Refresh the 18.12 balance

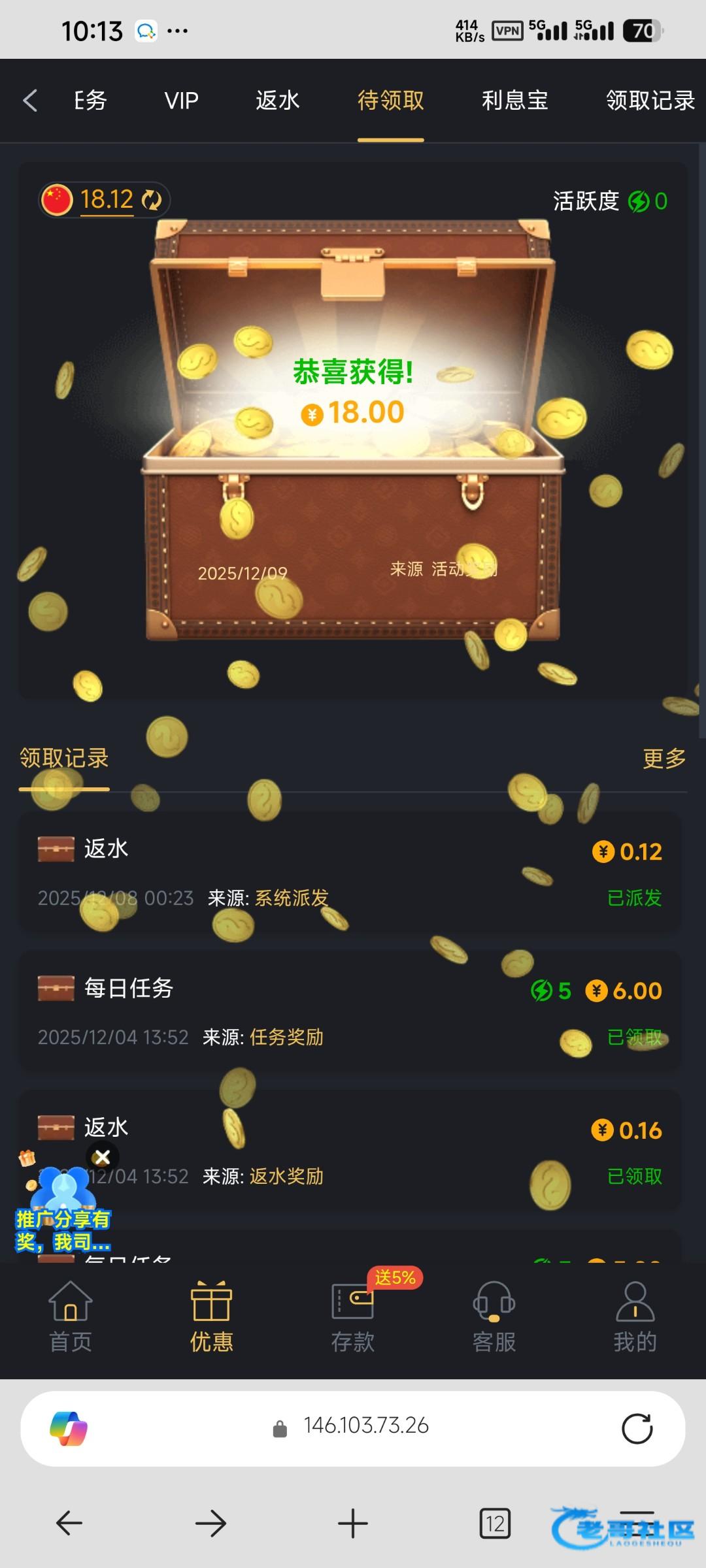[152, 200]
